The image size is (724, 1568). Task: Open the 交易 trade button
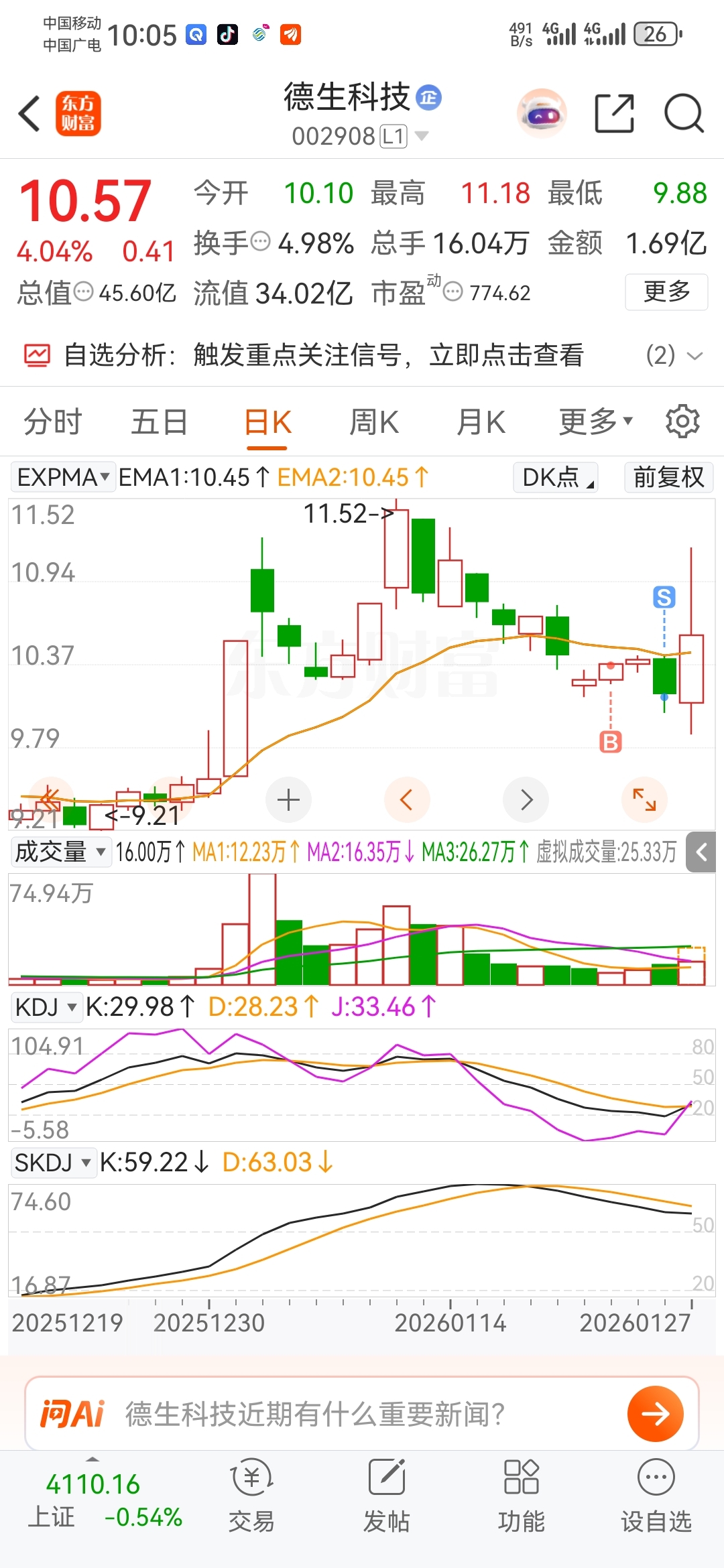[x=251, y=1496]
